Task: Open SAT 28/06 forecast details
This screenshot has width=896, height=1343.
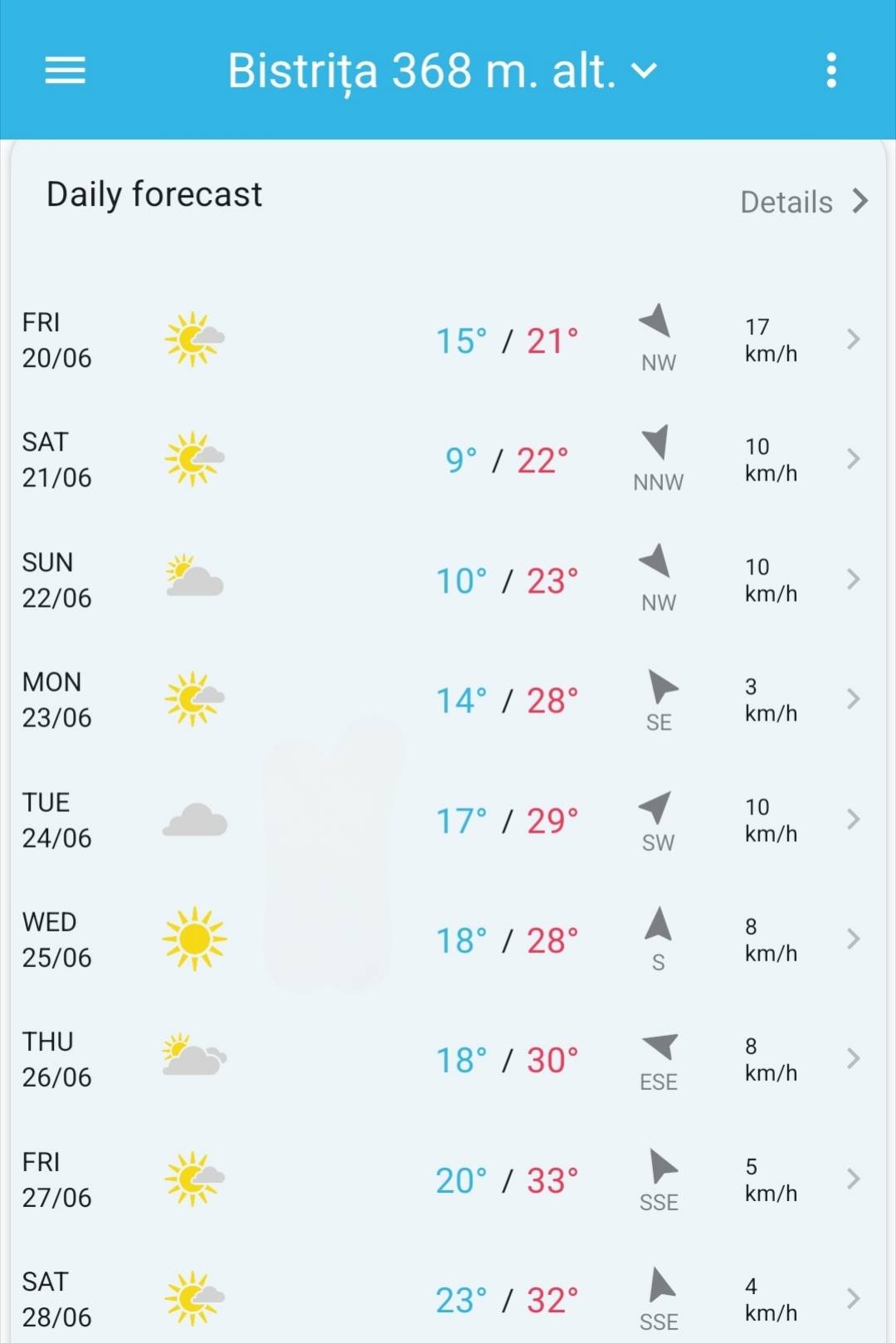Action: 448,1299
